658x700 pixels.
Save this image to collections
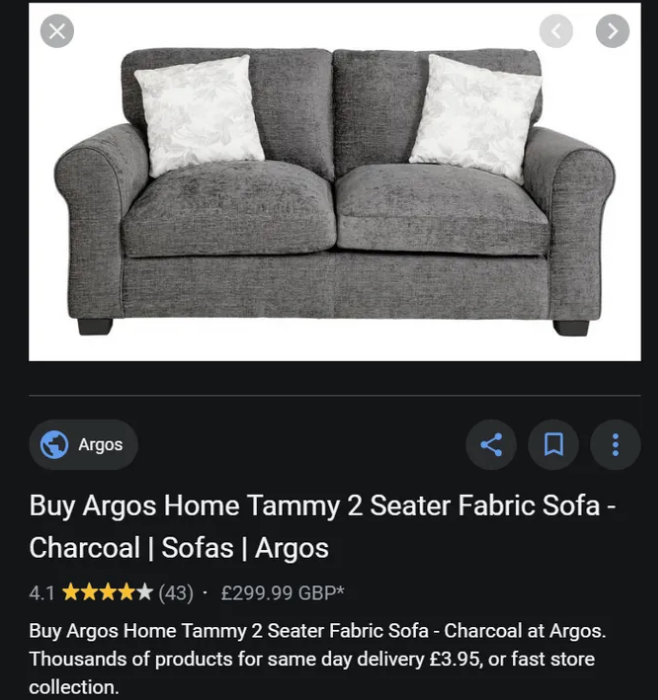coord(553,445)
